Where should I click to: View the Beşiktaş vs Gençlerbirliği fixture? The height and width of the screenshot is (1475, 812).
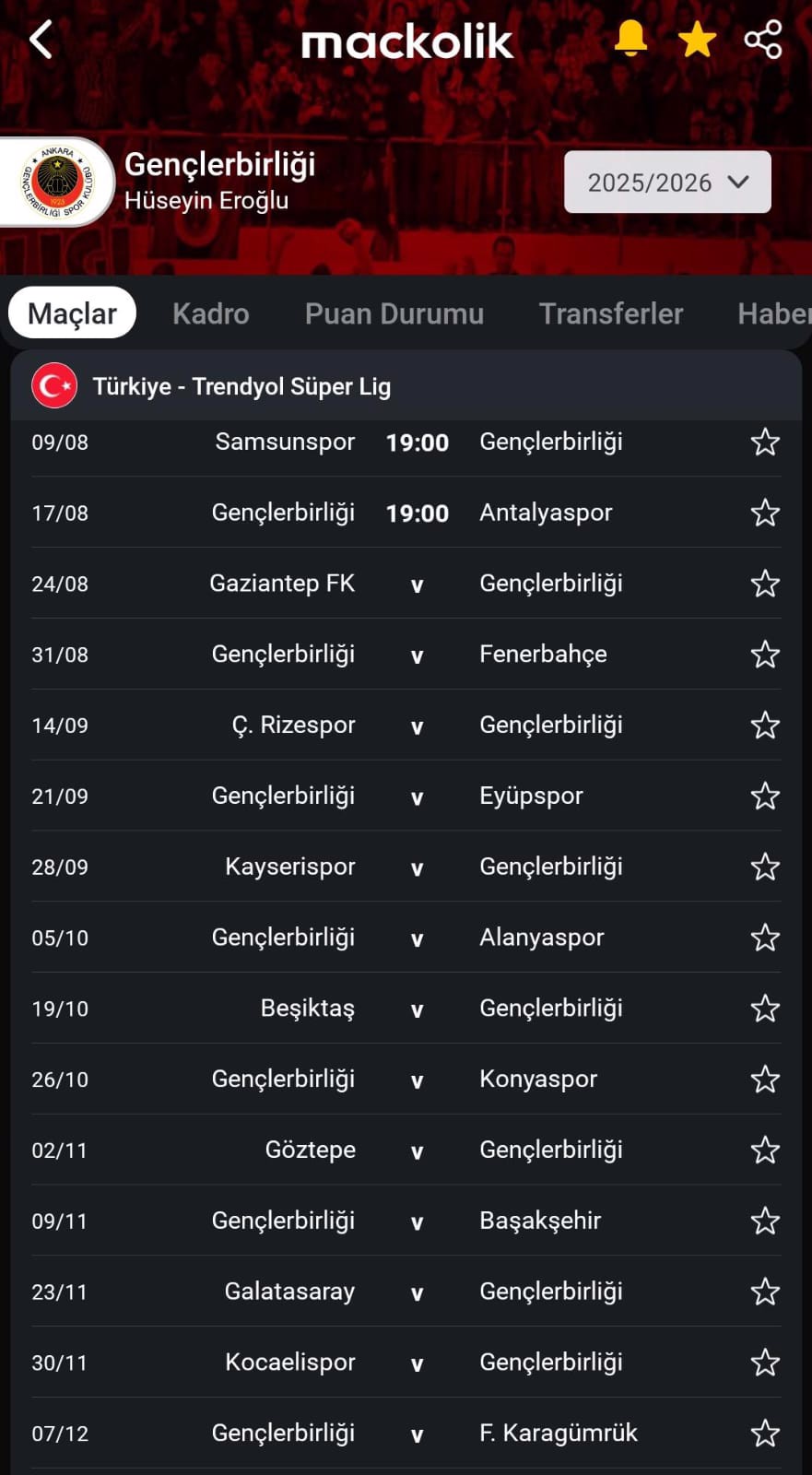point(406,1009)
